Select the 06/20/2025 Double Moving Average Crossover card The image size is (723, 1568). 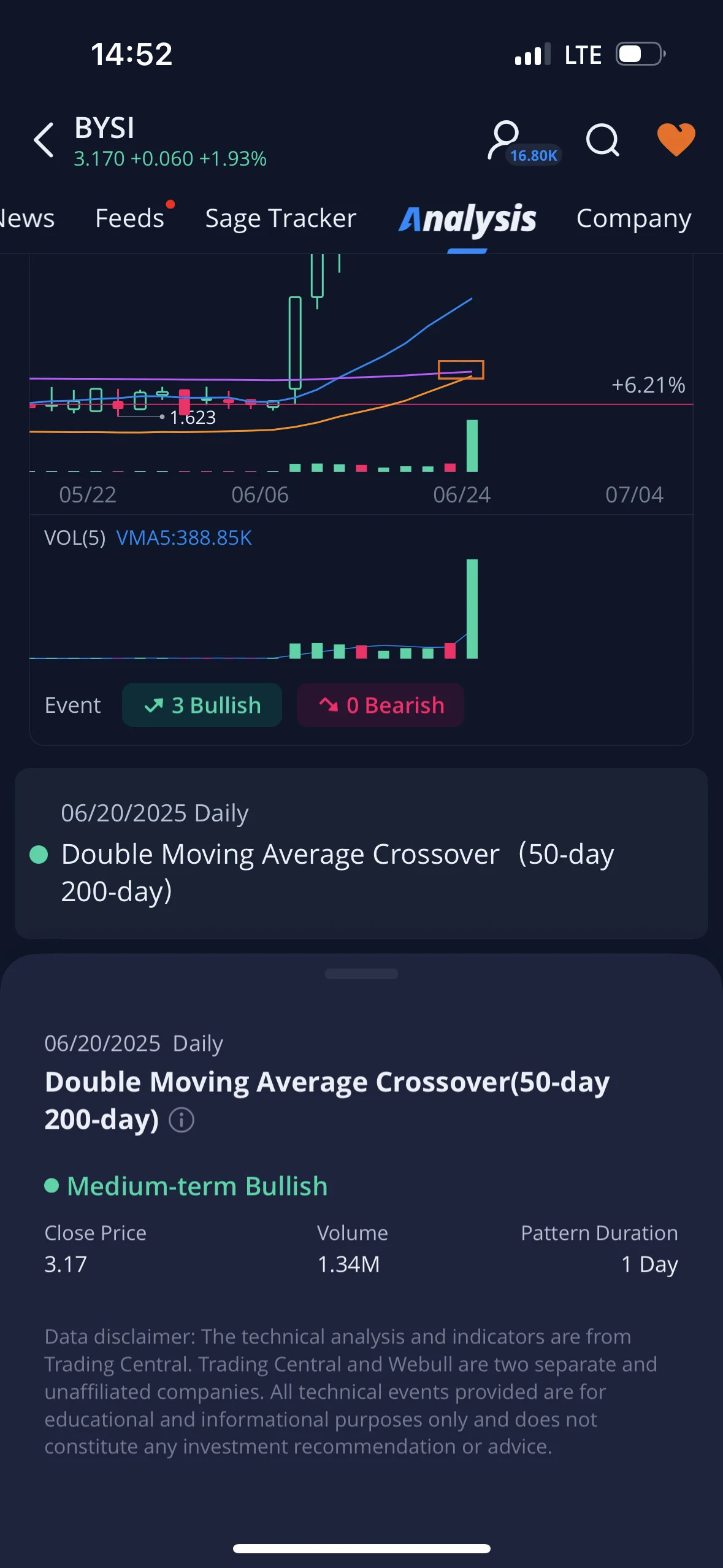click(361, 853)
